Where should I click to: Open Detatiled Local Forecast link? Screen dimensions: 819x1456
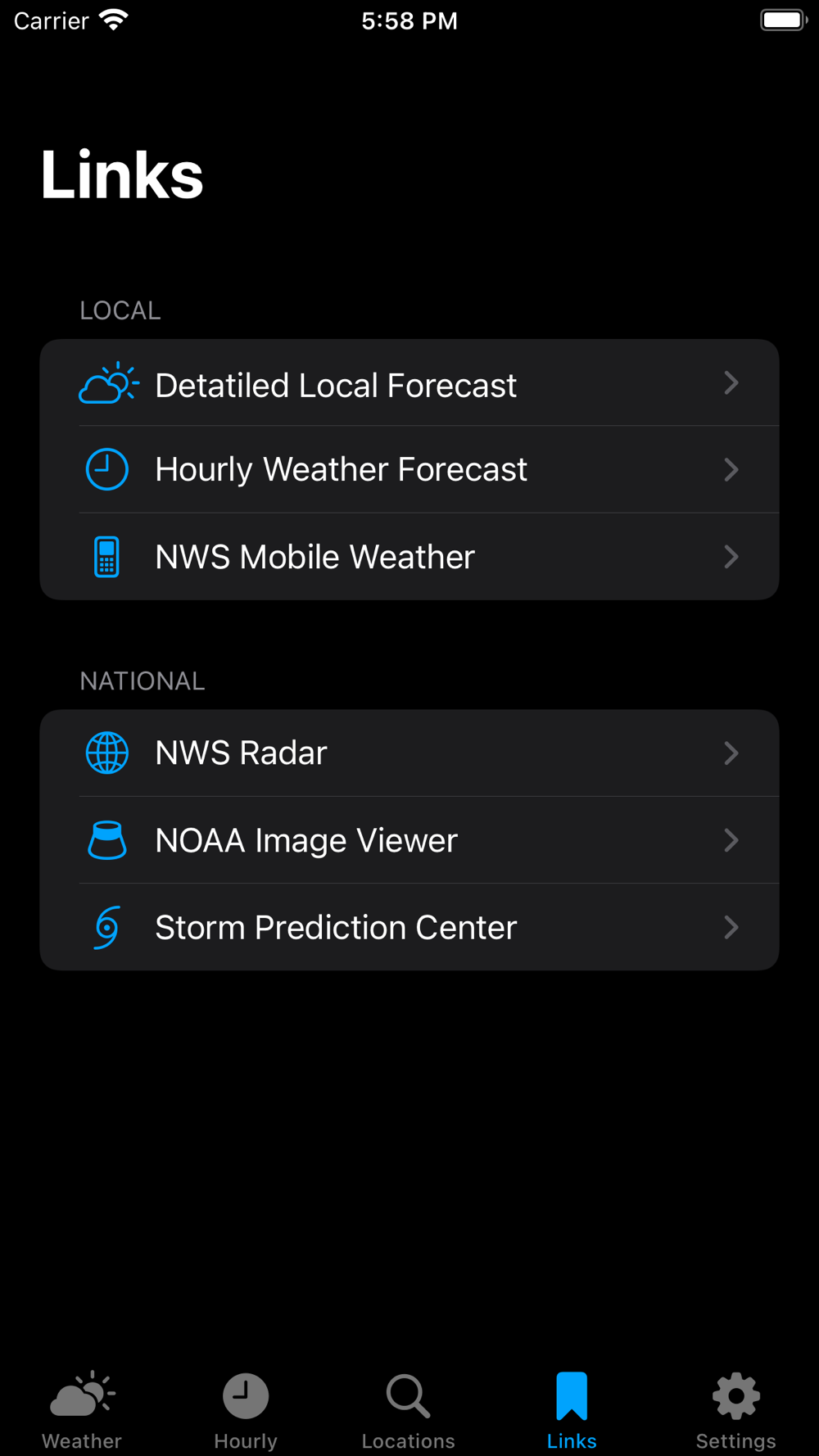(409, 383)
